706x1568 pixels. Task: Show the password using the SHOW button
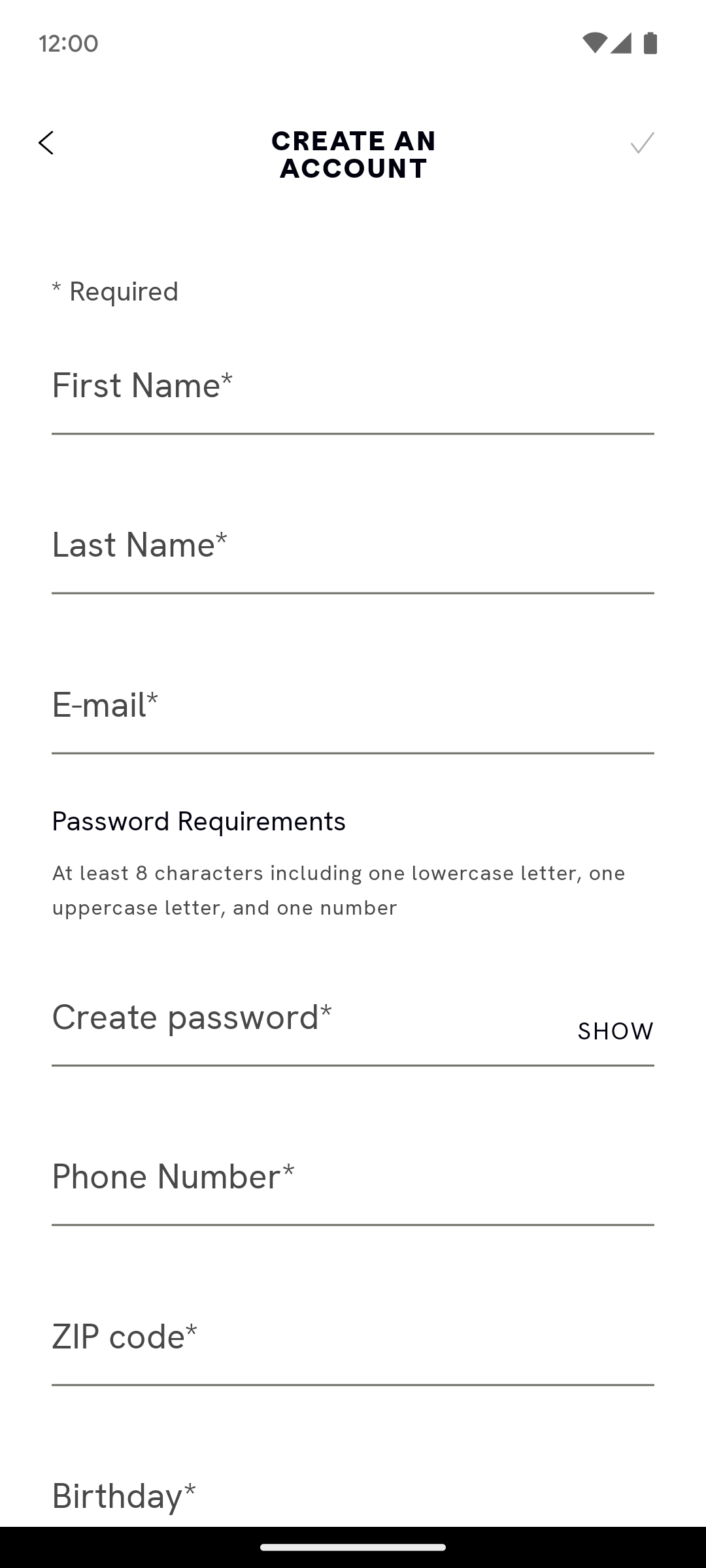click(x=615, y=1031)
